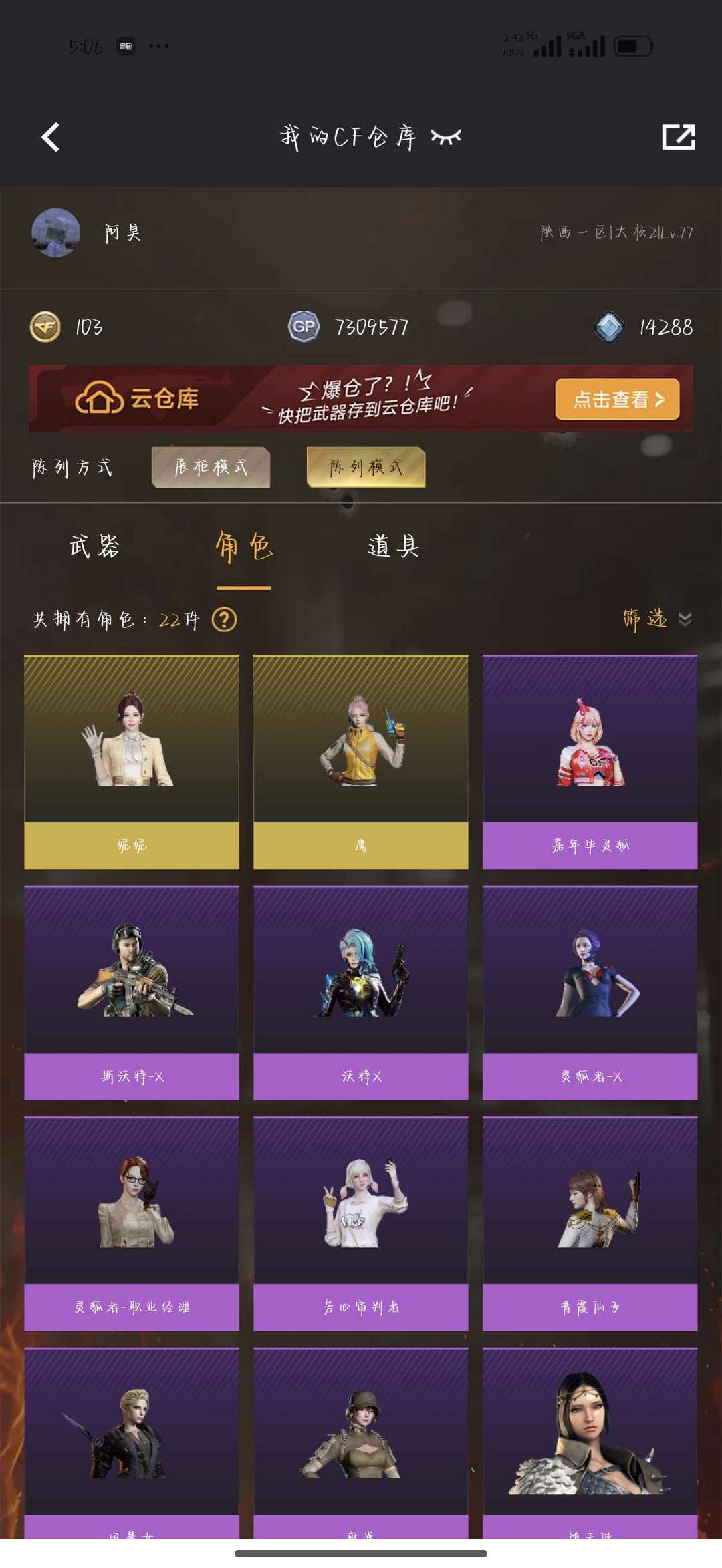Open the 灵狐者-职业经理 character card
This screenshot has height=1568, width=722.
pyautogui.click(x=132, y=1223)
